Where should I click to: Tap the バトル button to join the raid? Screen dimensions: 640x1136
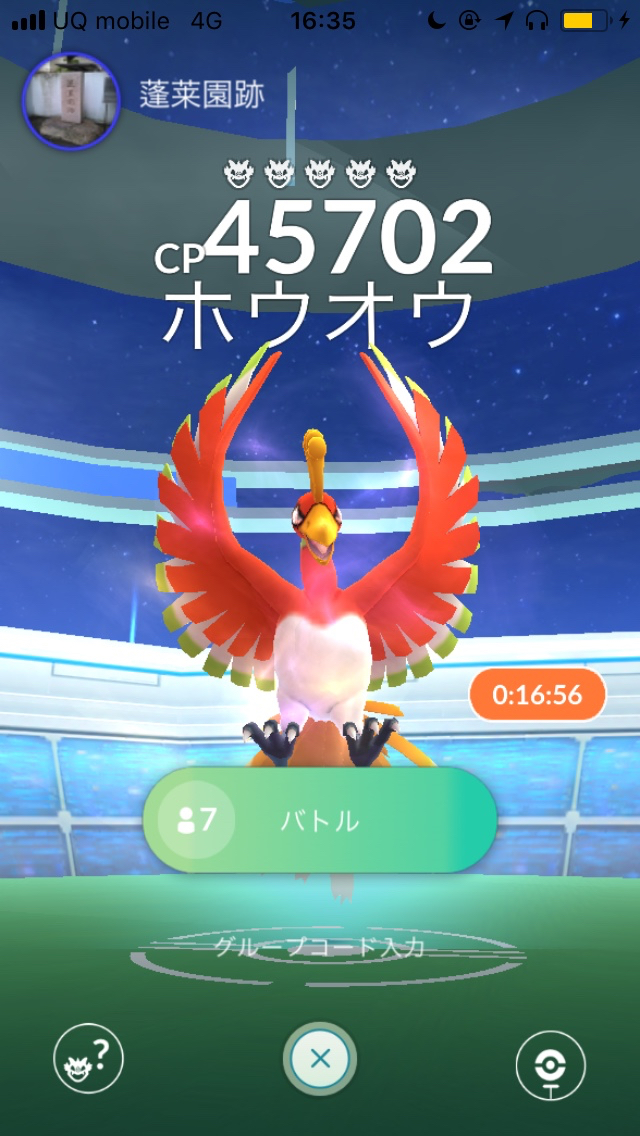pyautogui.click(x=320, y=820)
